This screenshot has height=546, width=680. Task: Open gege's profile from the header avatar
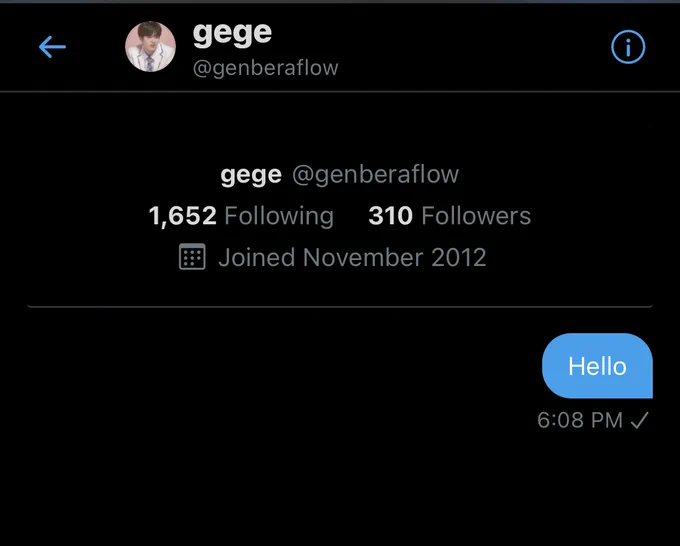(150, 46)
